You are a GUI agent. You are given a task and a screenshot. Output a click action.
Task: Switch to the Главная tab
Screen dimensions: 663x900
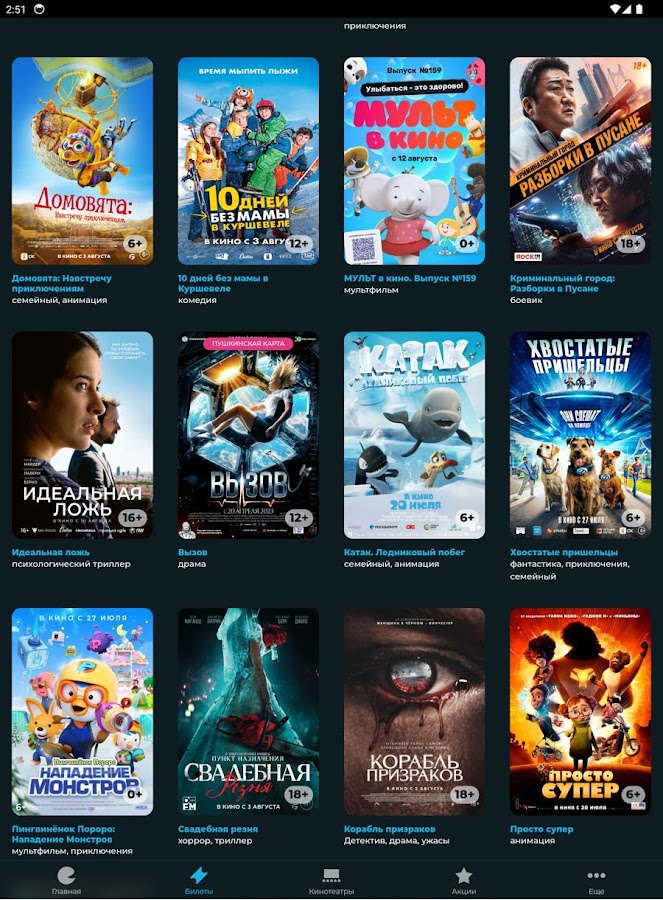point(66,881)
